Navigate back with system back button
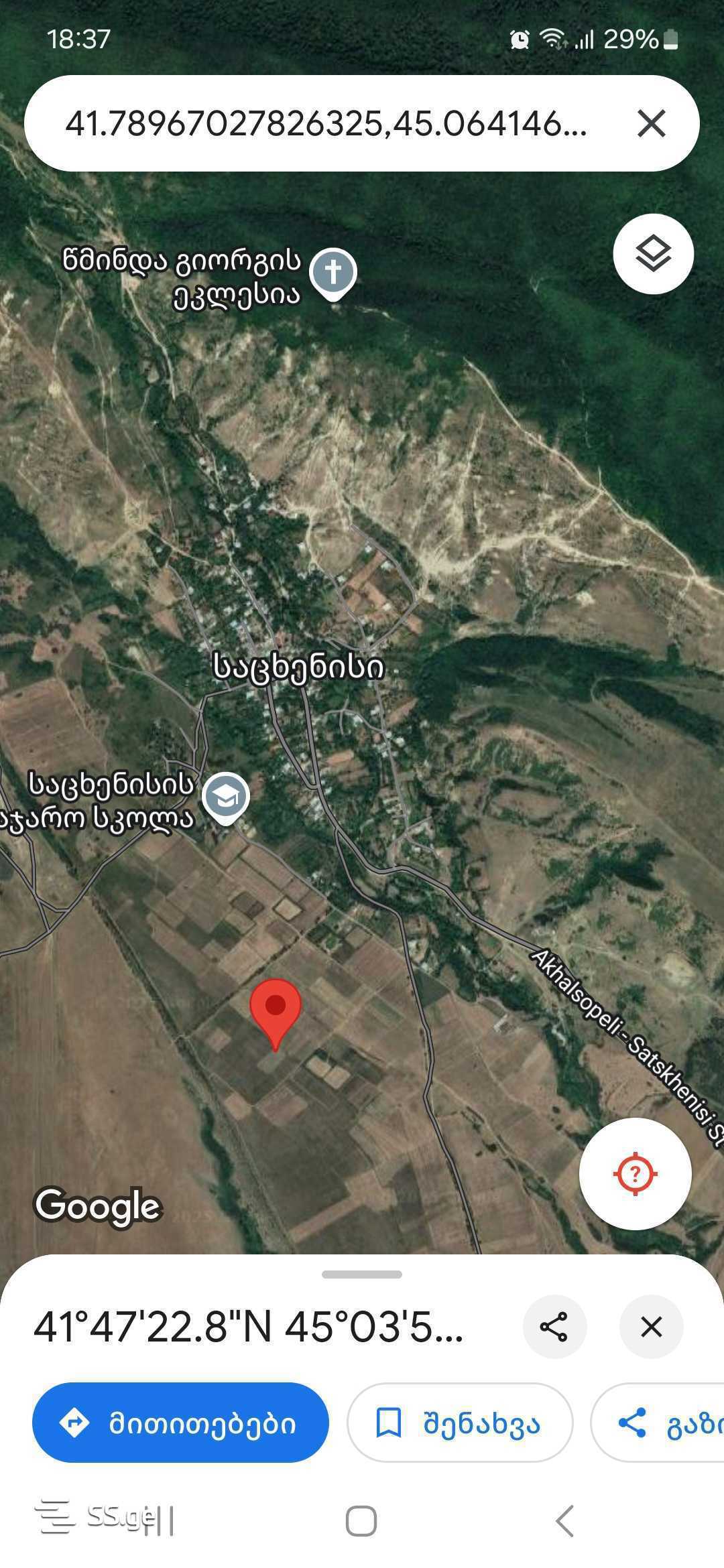This screenshot has width=724, height=1568. pos(564,1520)
